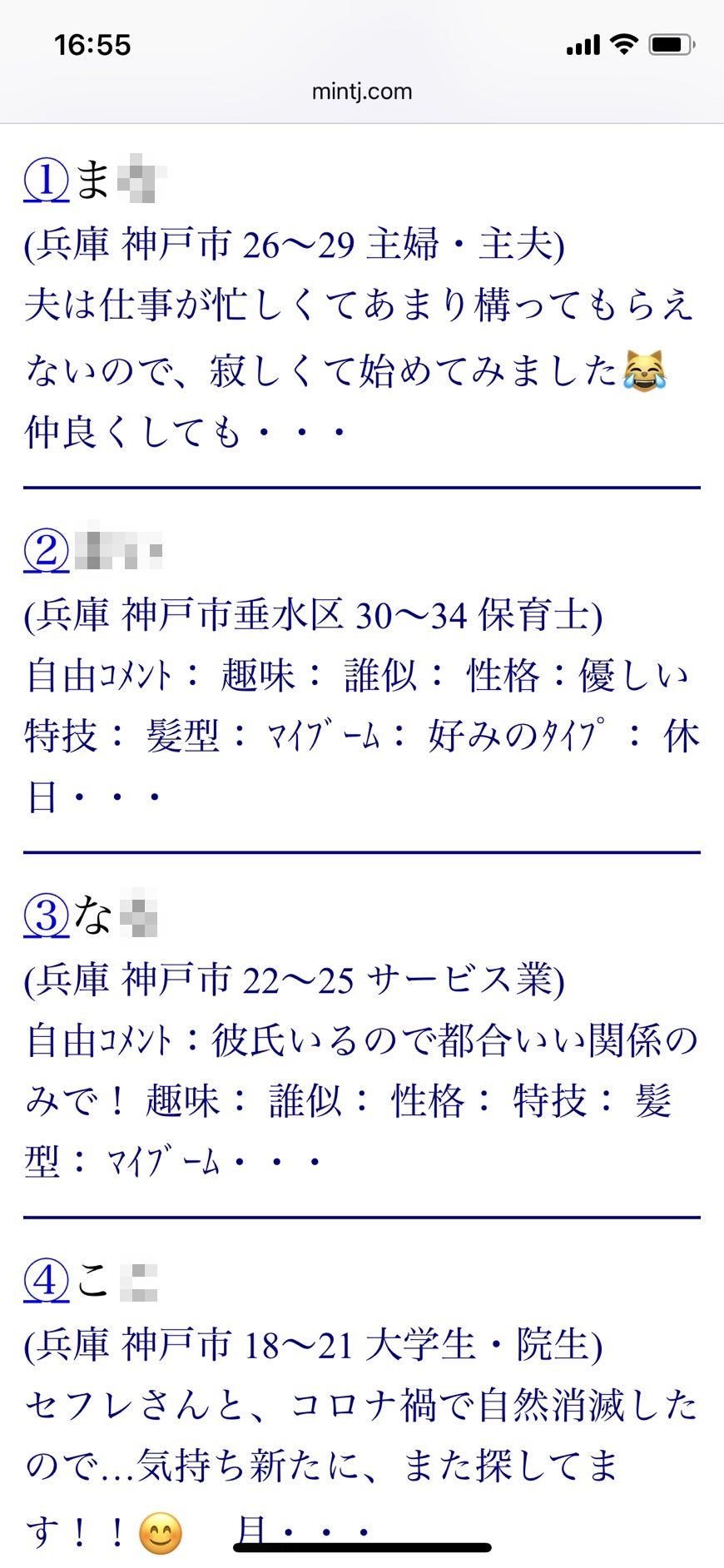Open profile link number ①
The width and height of the screenshot is (724, 1568).
(x=47, y=181)
